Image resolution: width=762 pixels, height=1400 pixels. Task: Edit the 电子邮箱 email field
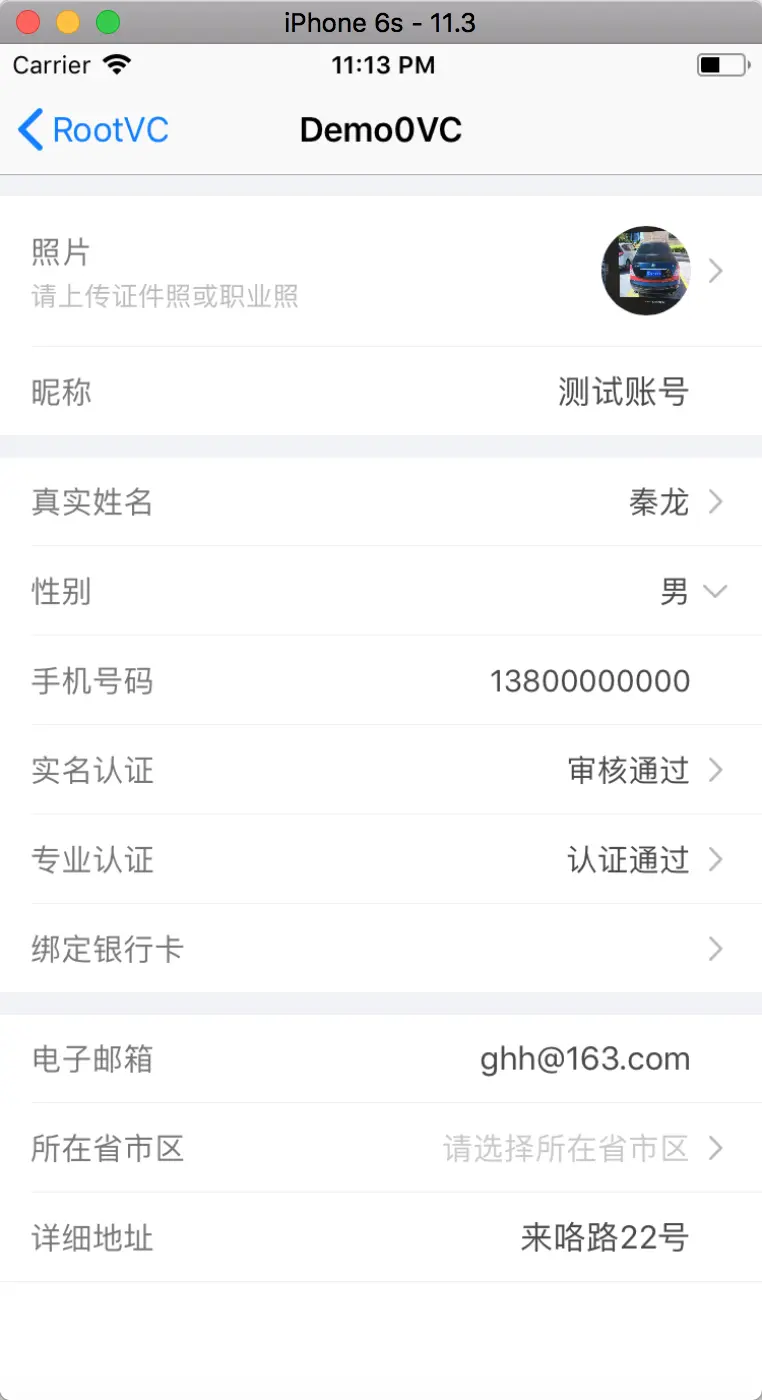[x=585, y=1060]
